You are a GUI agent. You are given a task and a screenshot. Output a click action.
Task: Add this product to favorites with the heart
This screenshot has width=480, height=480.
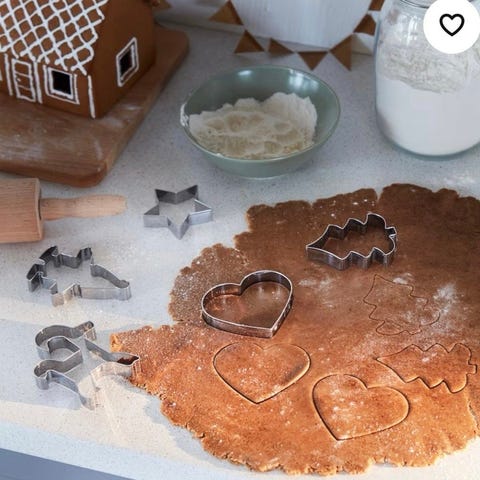[452, 25]
